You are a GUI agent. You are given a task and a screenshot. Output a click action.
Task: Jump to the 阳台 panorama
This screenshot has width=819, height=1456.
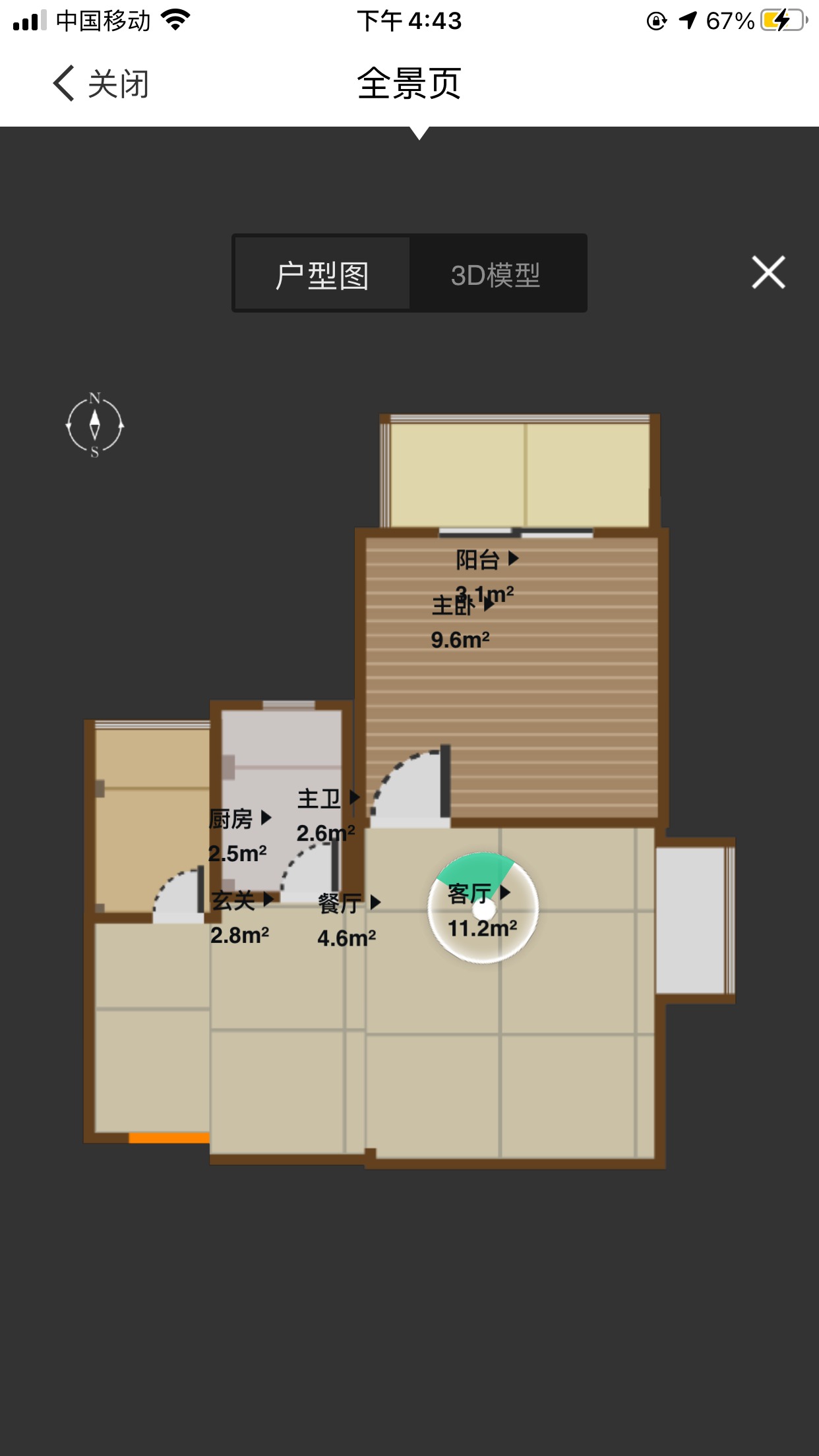point(487,559)
